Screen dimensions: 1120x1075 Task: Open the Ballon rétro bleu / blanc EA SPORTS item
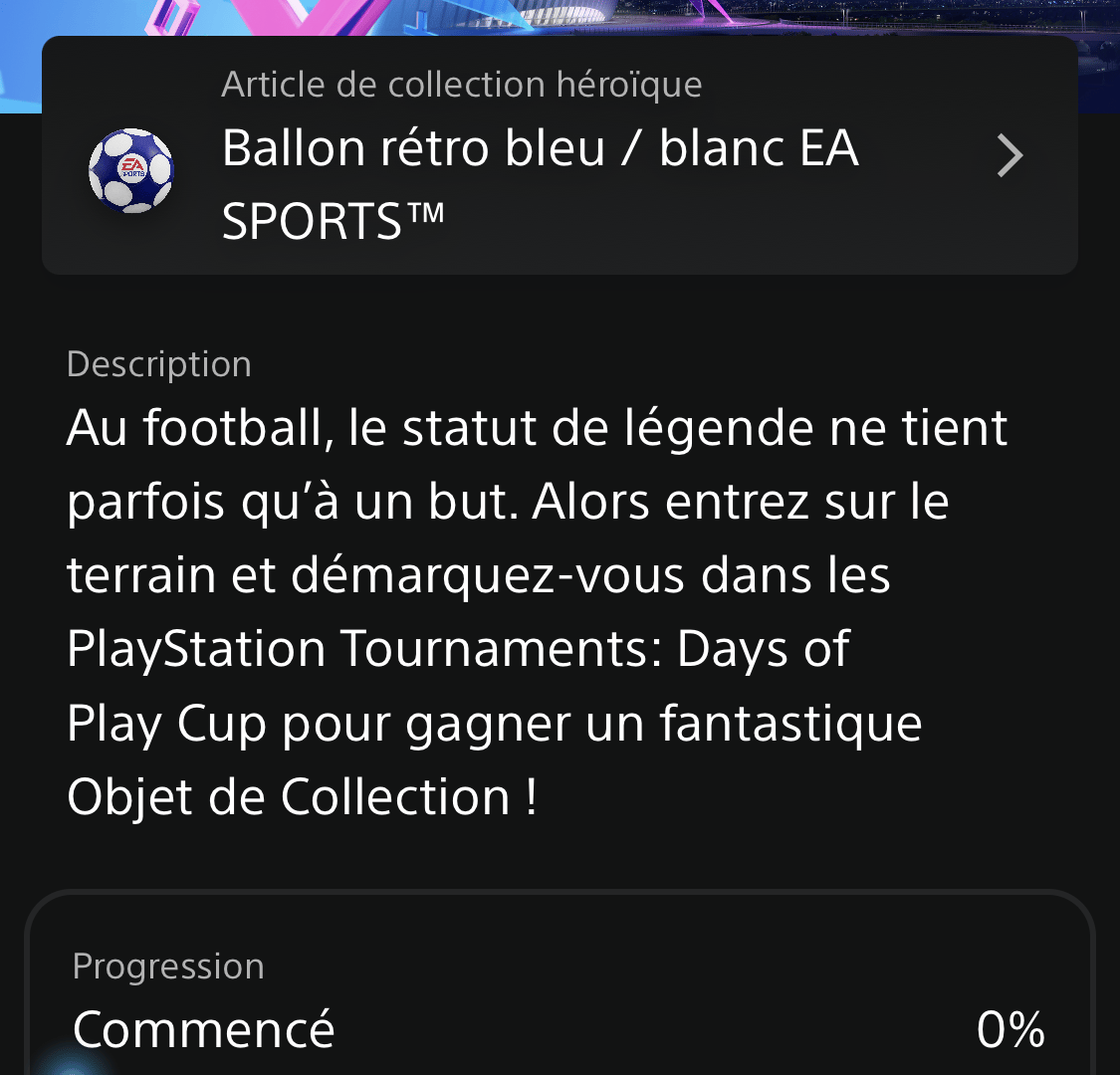[x=560, y=157]
